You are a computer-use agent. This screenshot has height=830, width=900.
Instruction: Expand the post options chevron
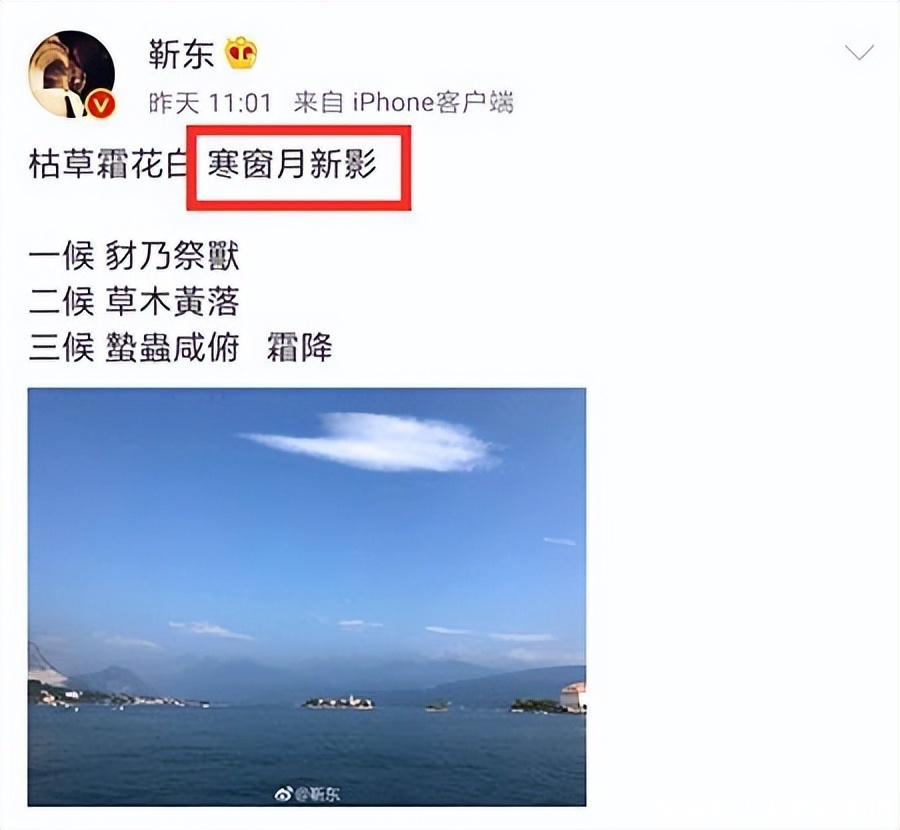[x=859, y=53]
